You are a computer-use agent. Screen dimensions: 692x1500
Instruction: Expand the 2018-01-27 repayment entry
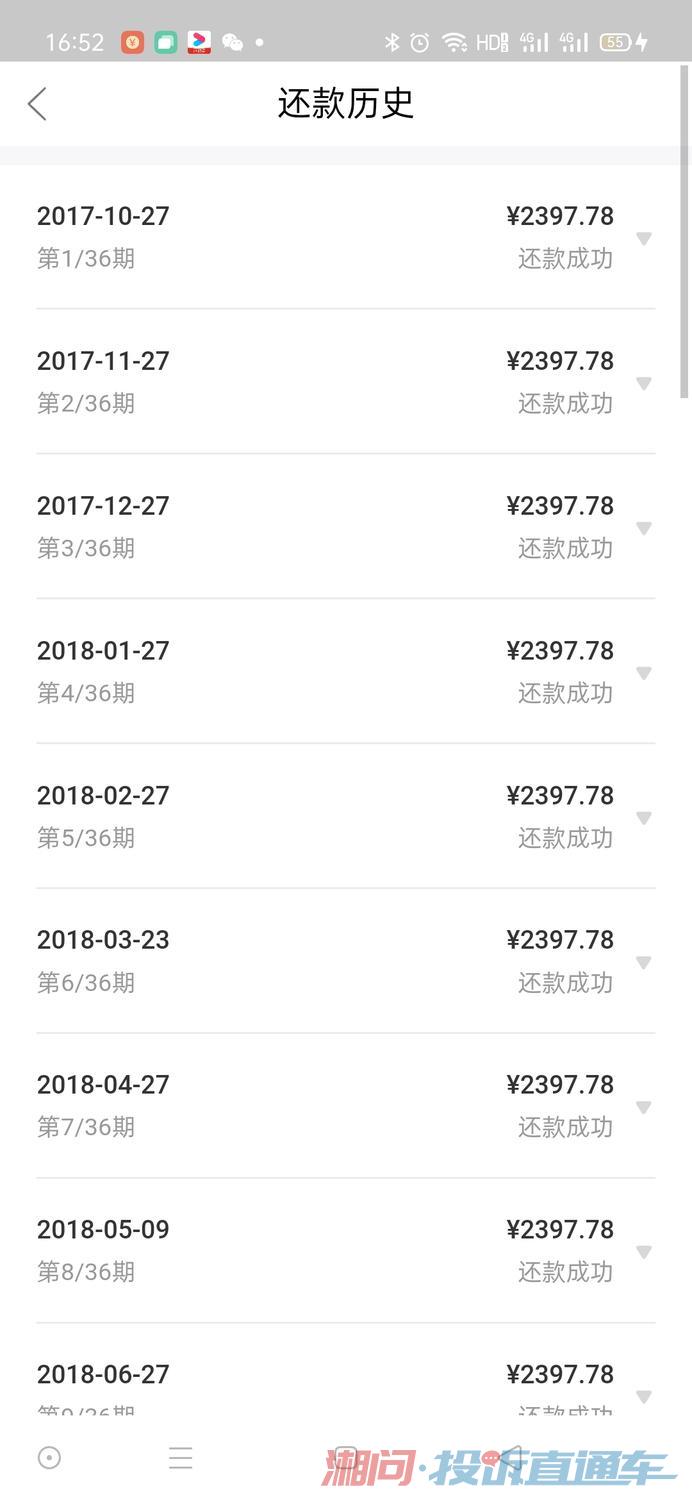click(644, 673)
